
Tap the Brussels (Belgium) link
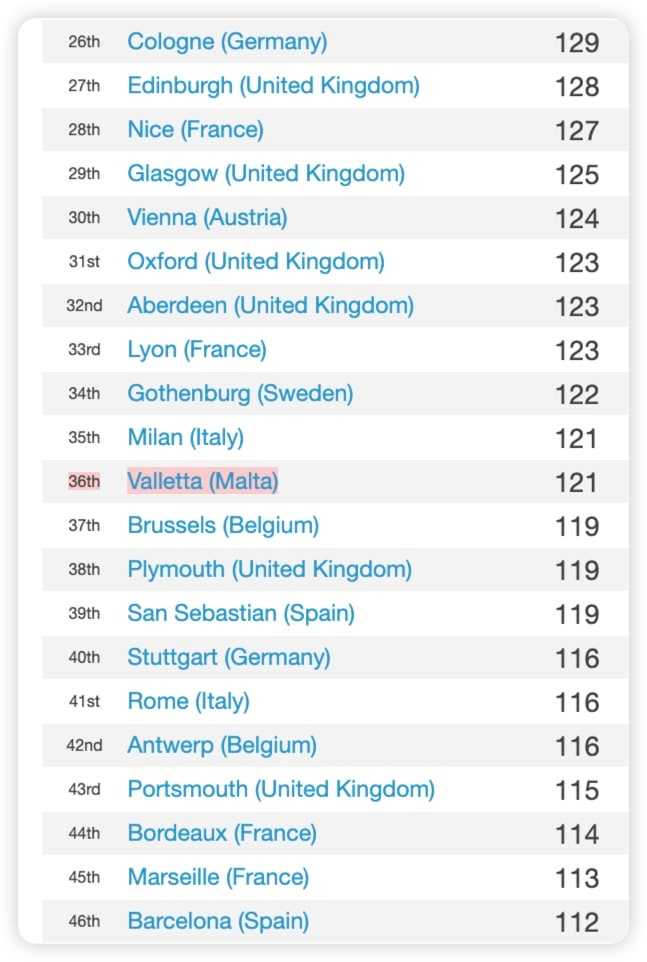(x=223, y=526)
